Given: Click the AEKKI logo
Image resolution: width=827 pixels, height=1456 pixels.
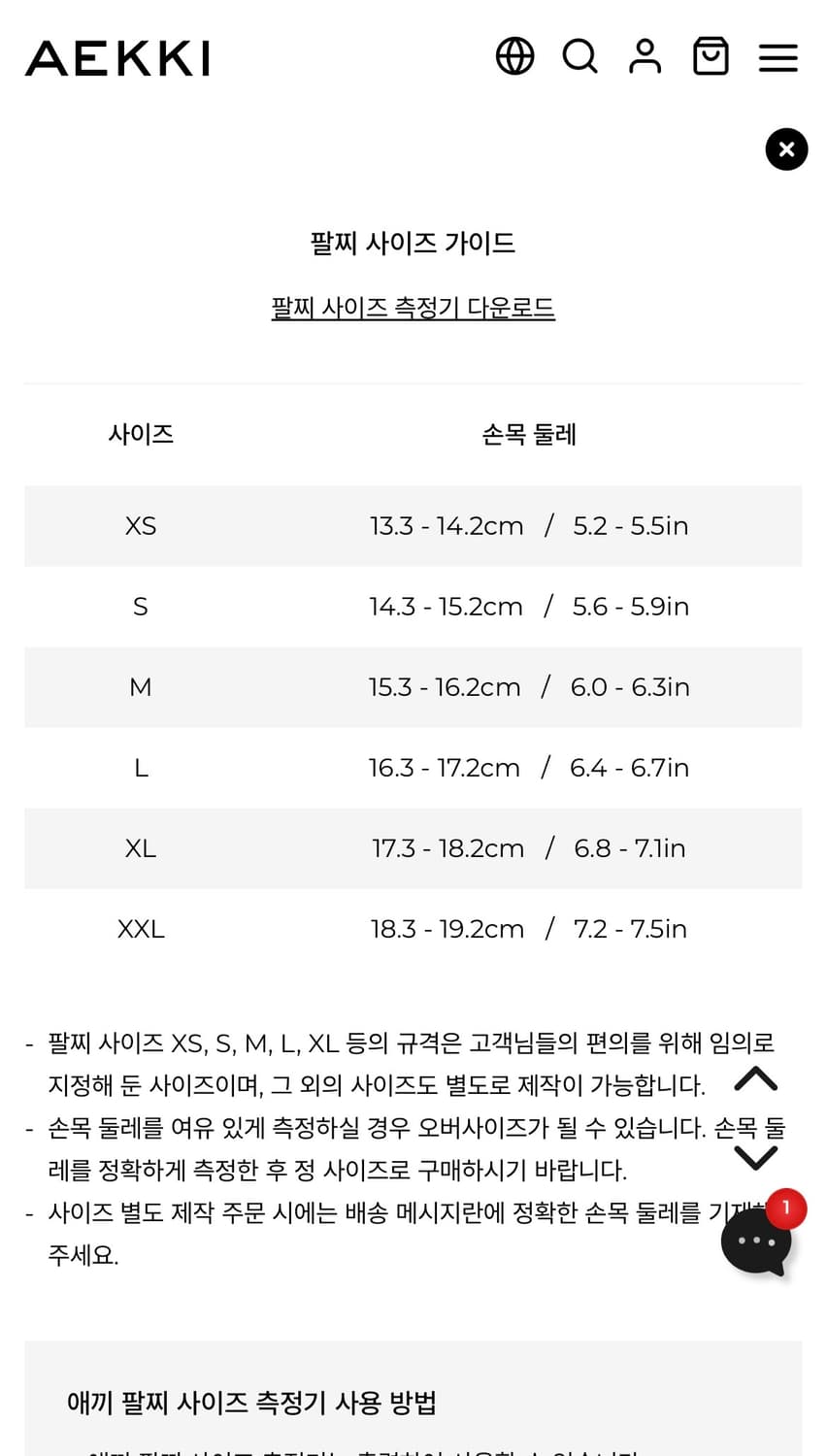Looking at the screenshot, I should [x=116, y=57].
